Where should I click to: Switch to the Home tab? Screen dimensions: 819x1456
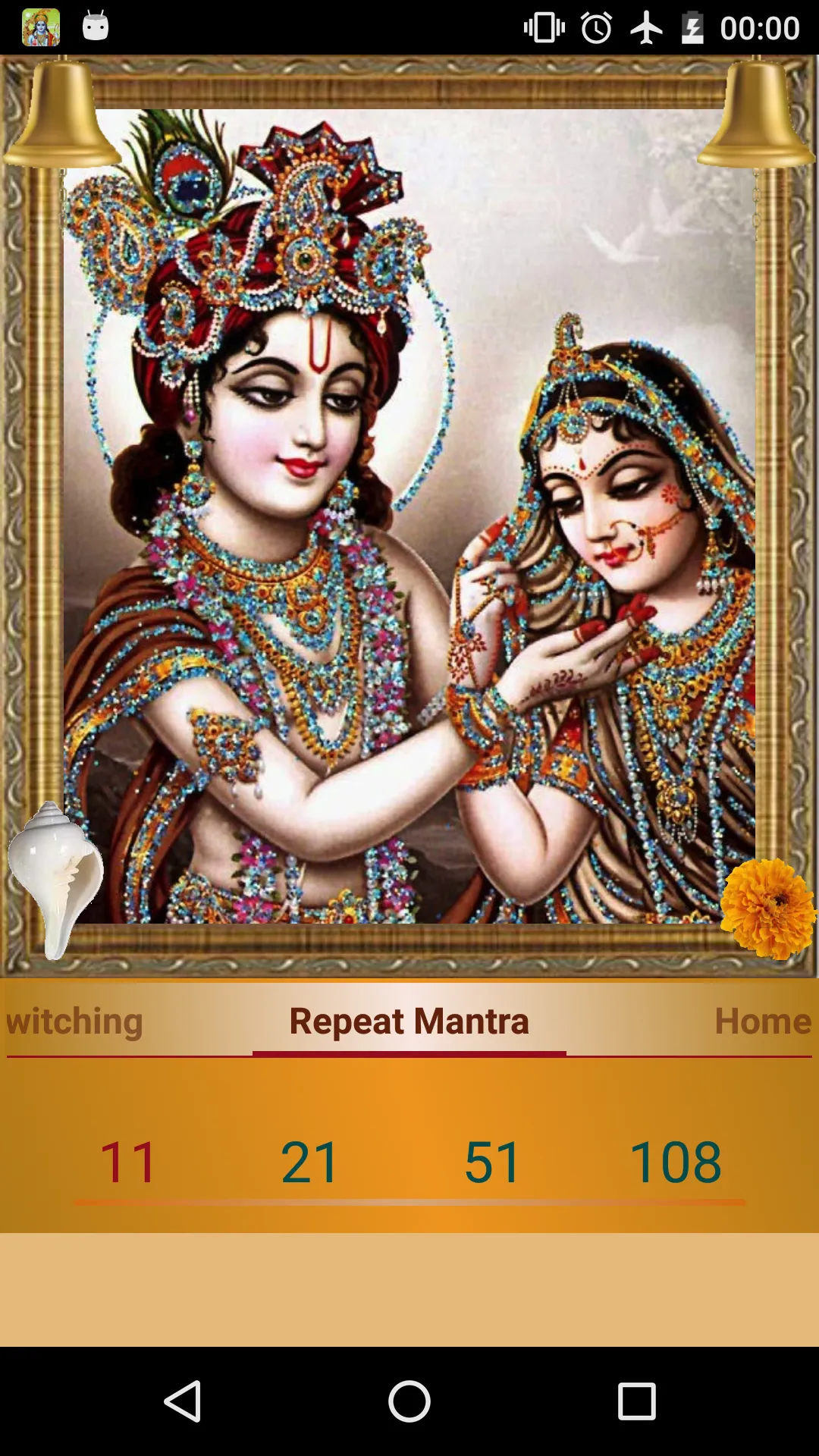762,1021
